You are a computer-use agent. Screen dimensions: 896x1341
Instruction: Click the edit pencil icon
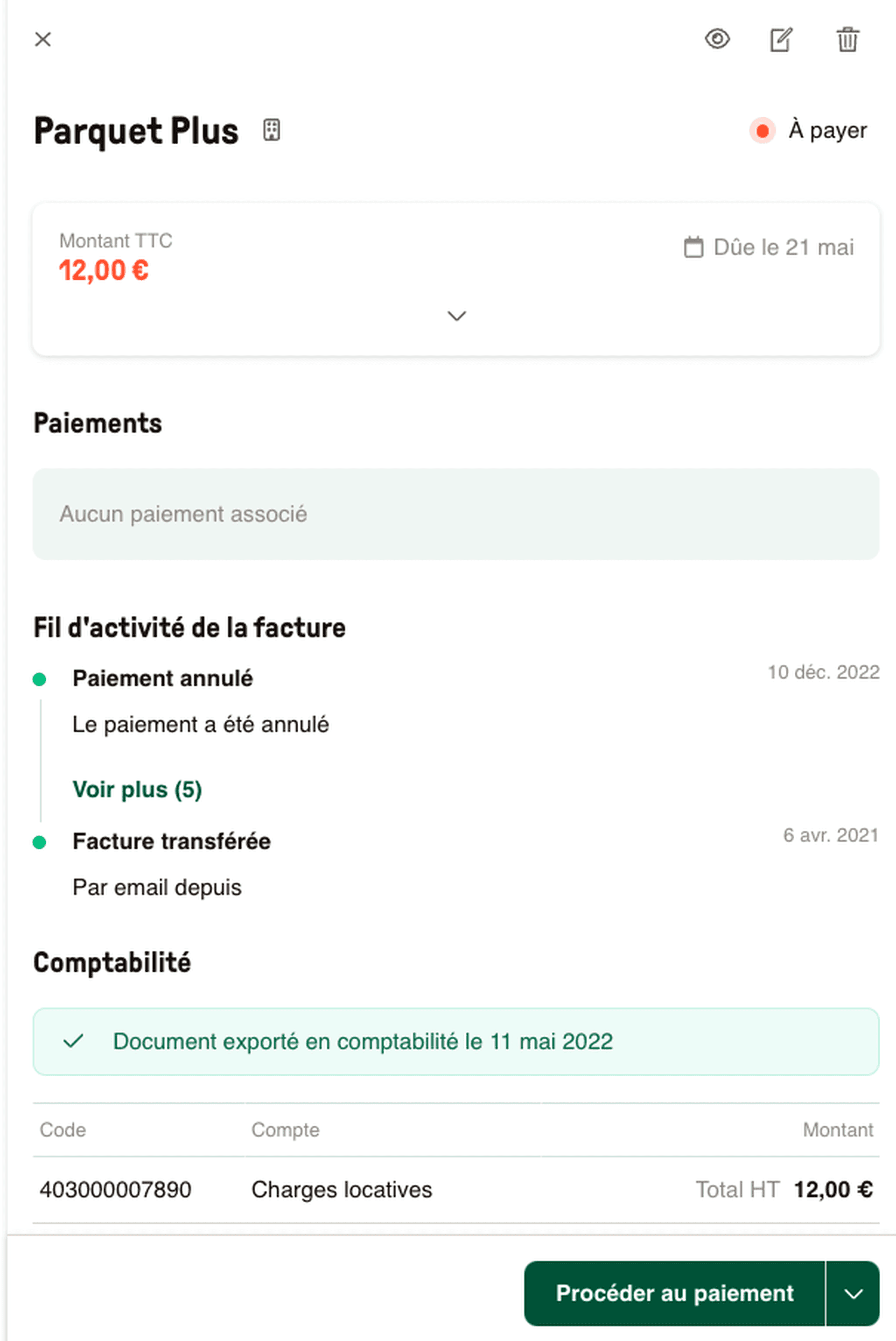[x=782, y=39]
